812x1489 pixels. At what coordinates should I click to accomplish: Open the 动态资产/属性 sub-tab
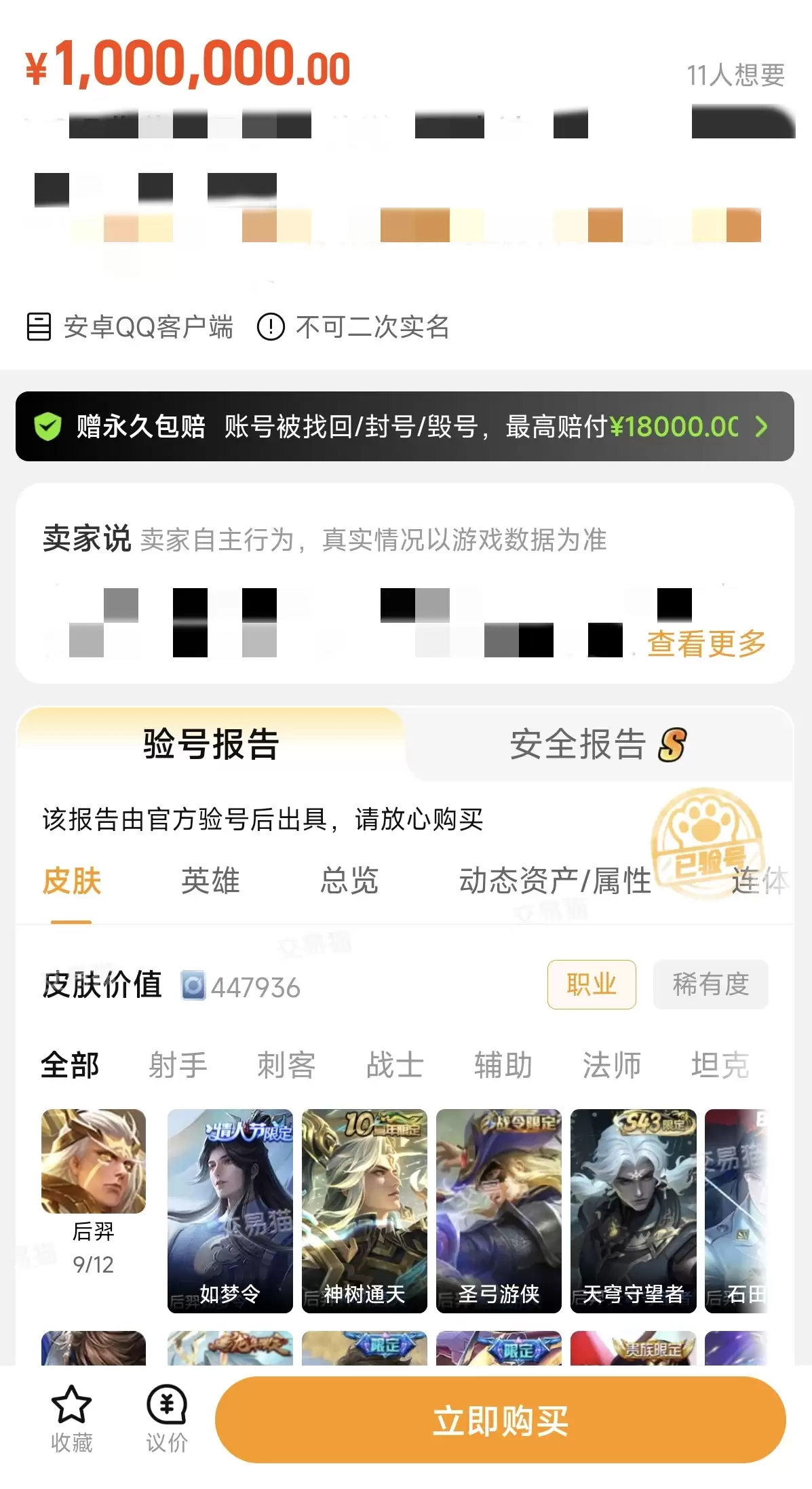[x=555, y=881]
